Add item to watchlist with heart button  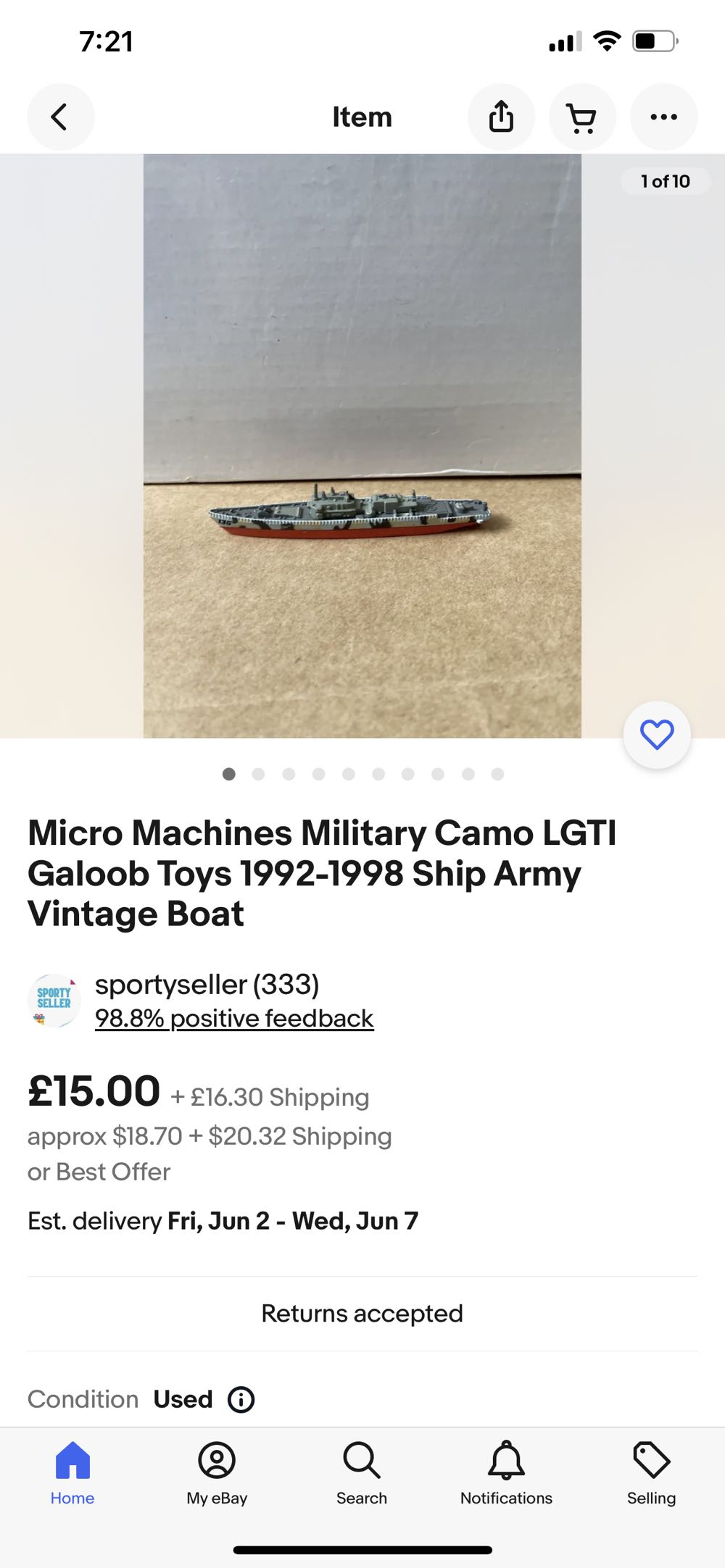click(655, 734)
